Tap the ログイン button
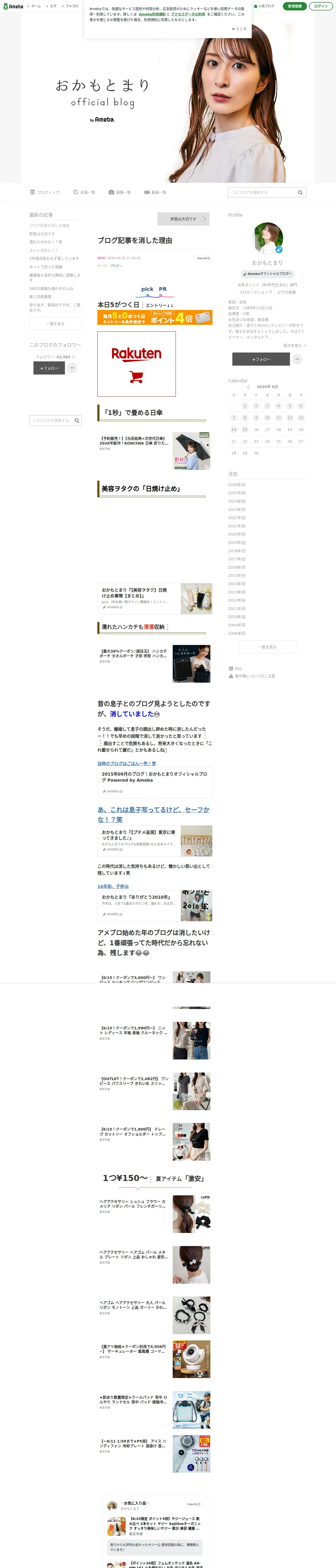Screen dimensions: 336x1568 tap(321, 6)
